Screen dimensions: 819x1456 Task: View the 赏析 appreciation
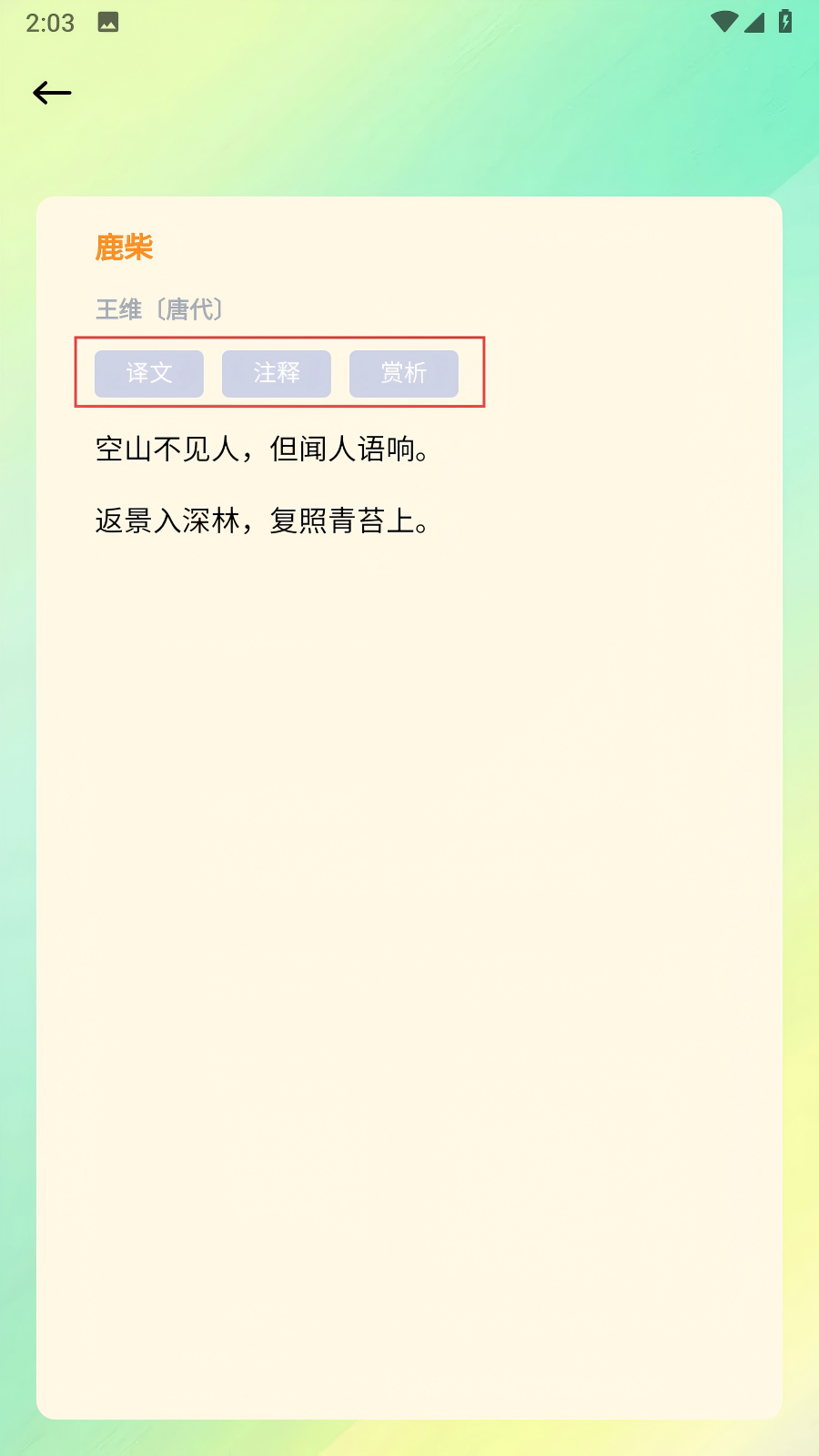pos(404,373)
